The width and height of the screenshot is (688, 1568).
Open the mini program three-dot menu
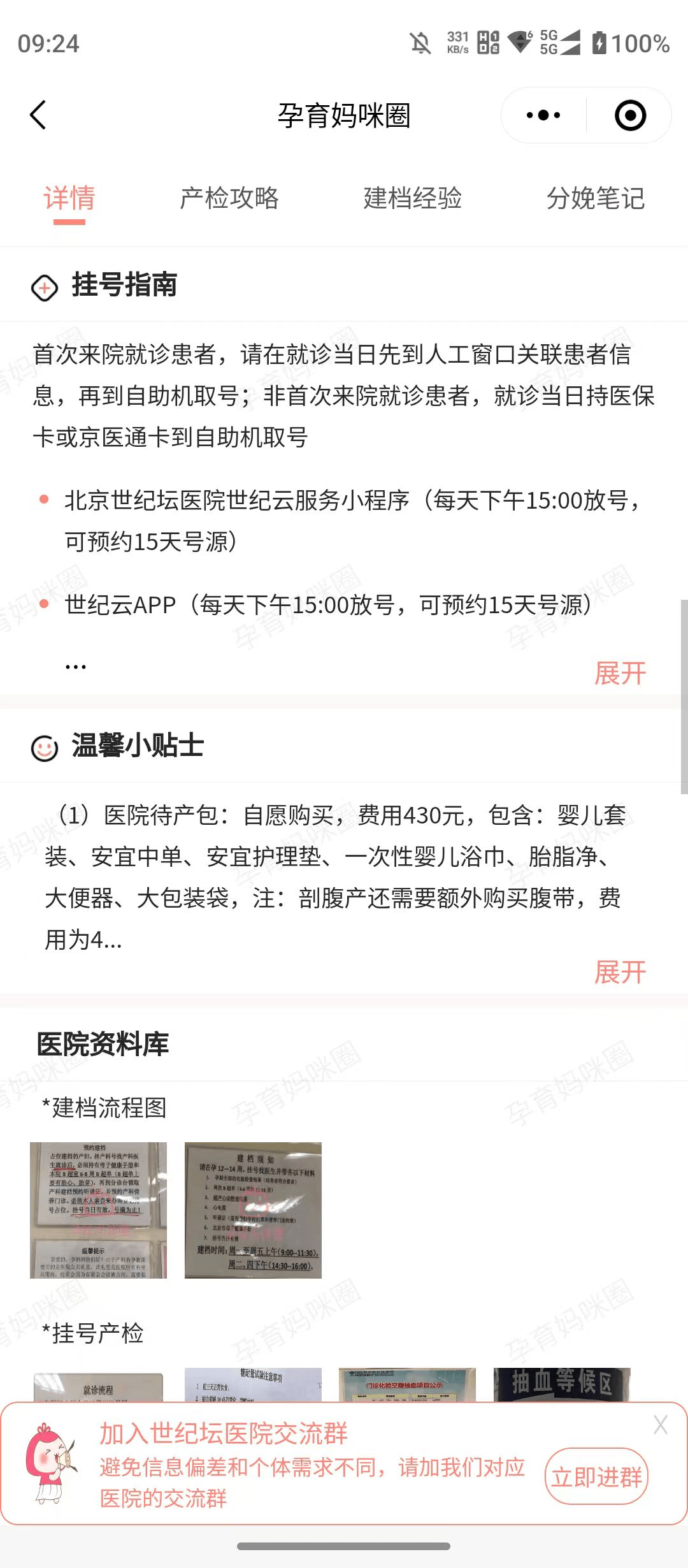tap(543, 115)
